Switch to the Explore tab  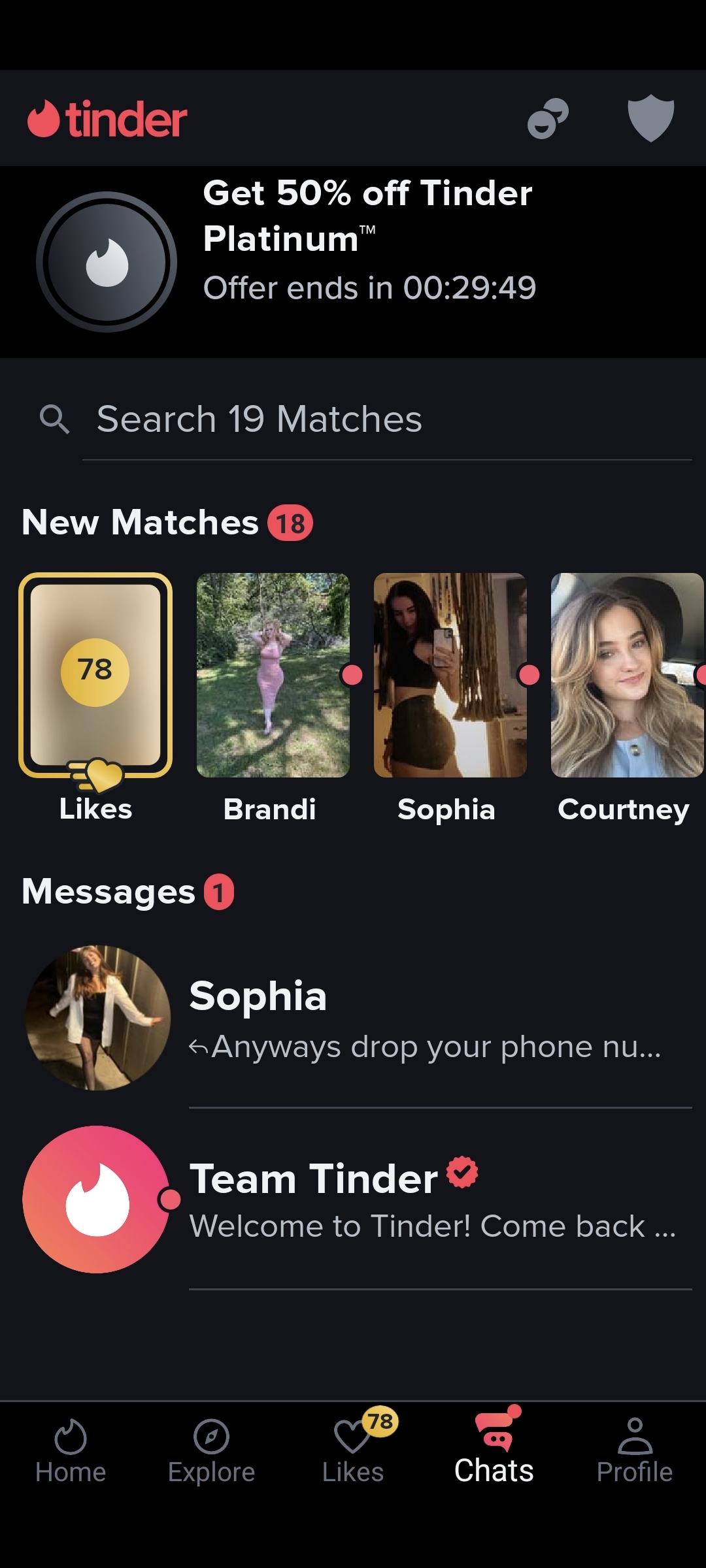click(211, 1452)
